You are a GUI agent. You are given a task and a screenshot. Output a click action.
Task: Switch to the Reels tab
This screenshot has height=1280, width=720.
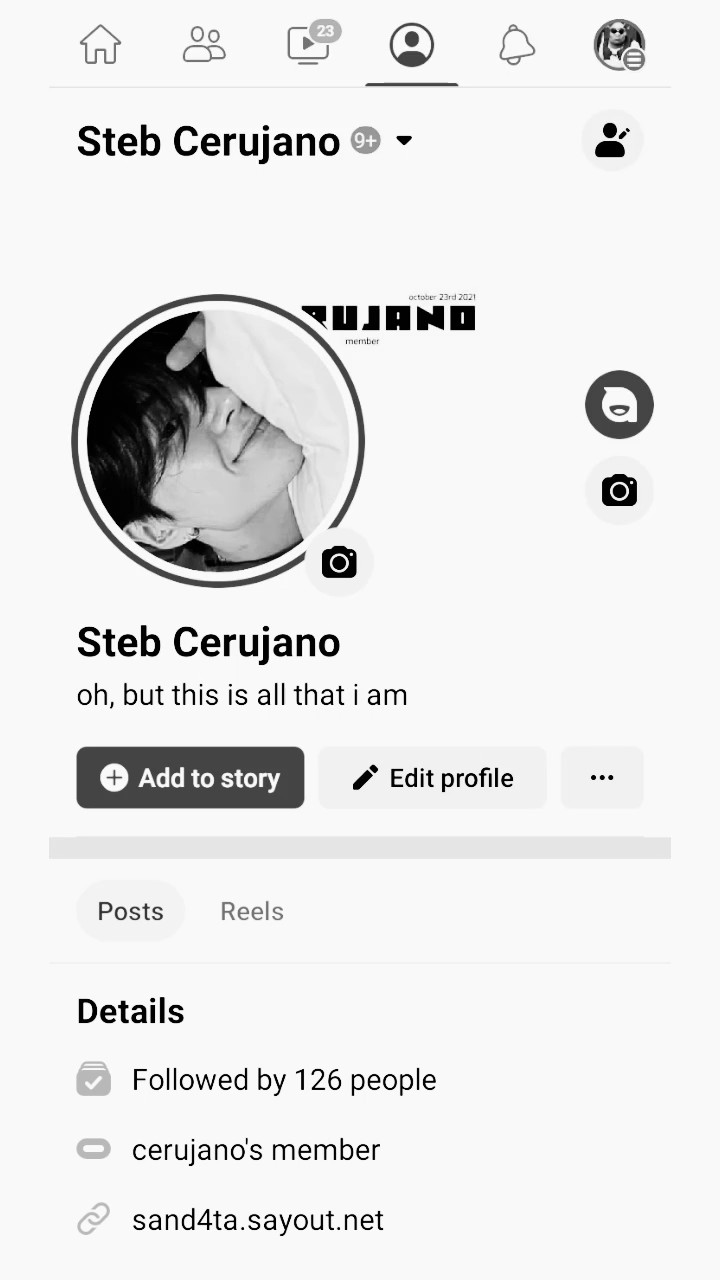[x=252, y=911]
